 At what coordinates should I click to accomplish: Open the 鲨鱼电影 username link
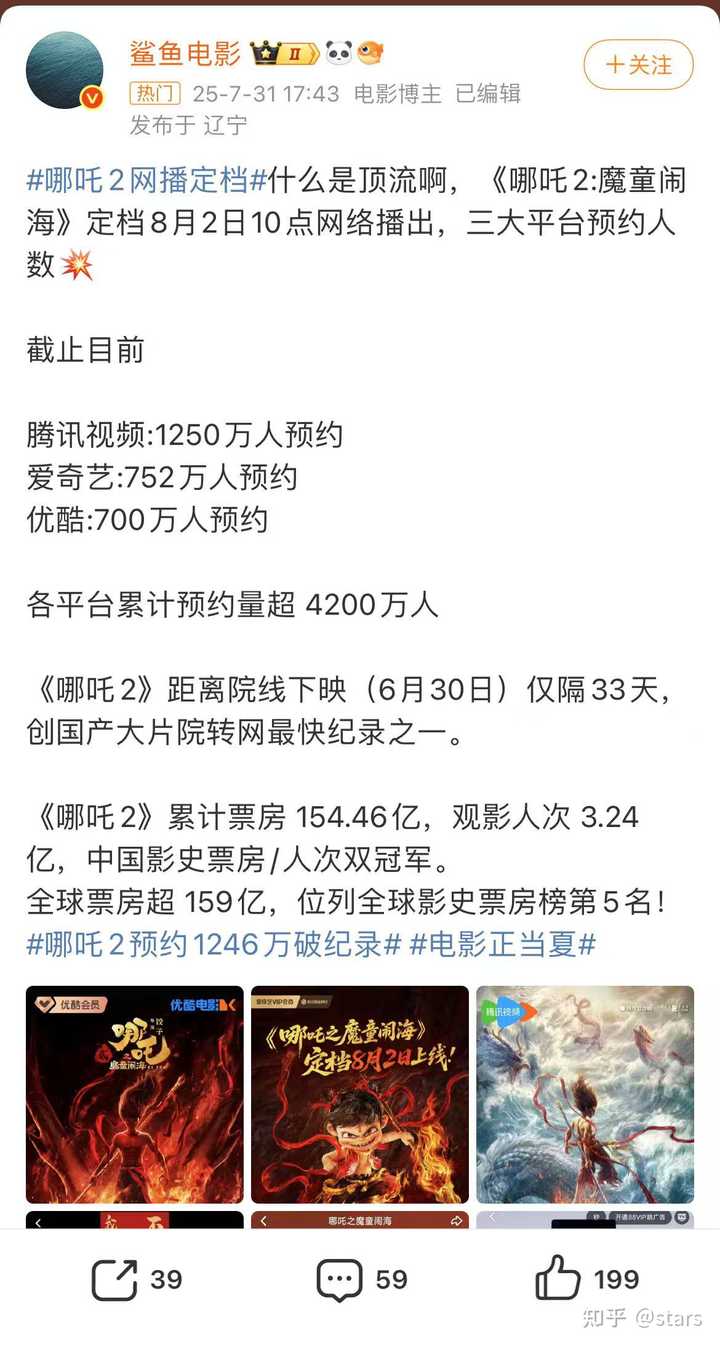185,53
